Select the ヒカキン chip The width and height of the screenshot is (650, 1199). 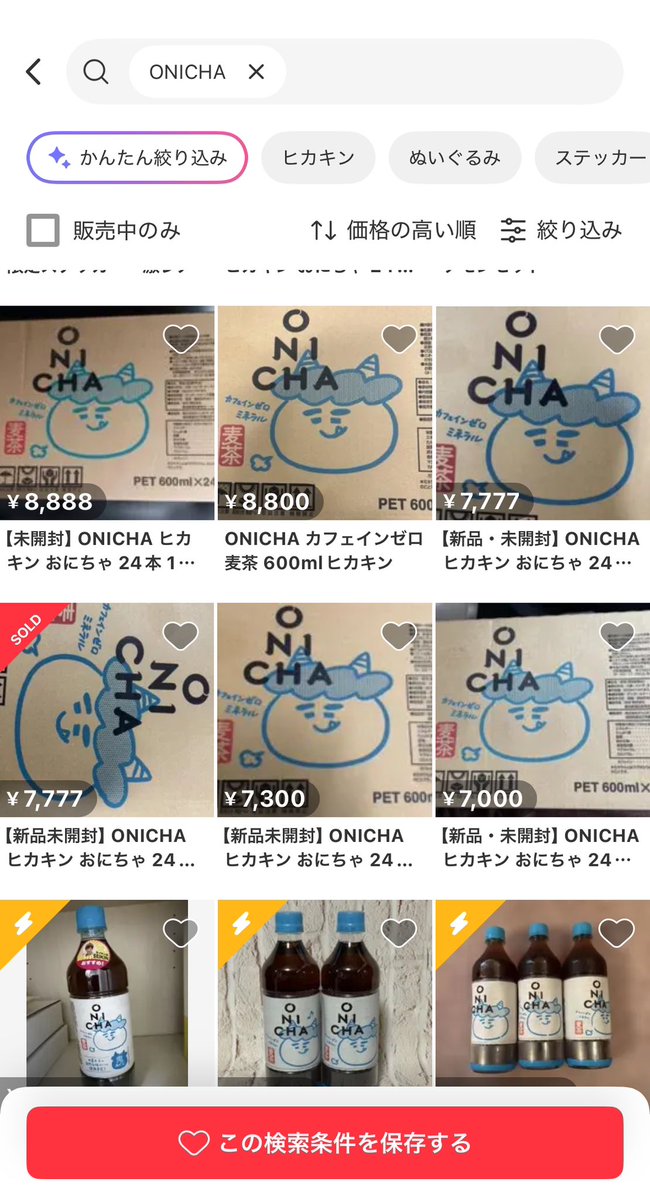318,157
